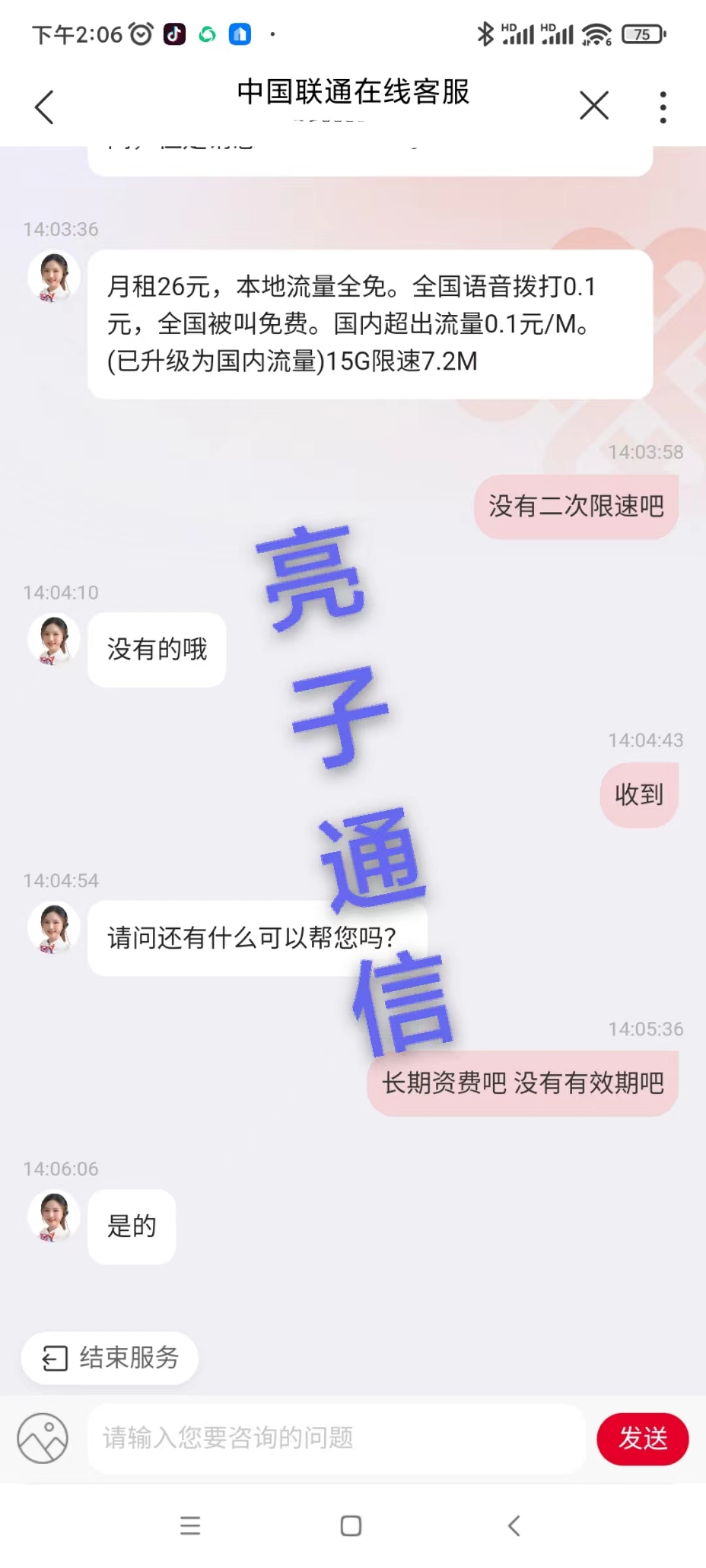The height and width of the screenshot is (1568, 706).
Task: Open the system recent apps menu
Action: pos(190,1526)
